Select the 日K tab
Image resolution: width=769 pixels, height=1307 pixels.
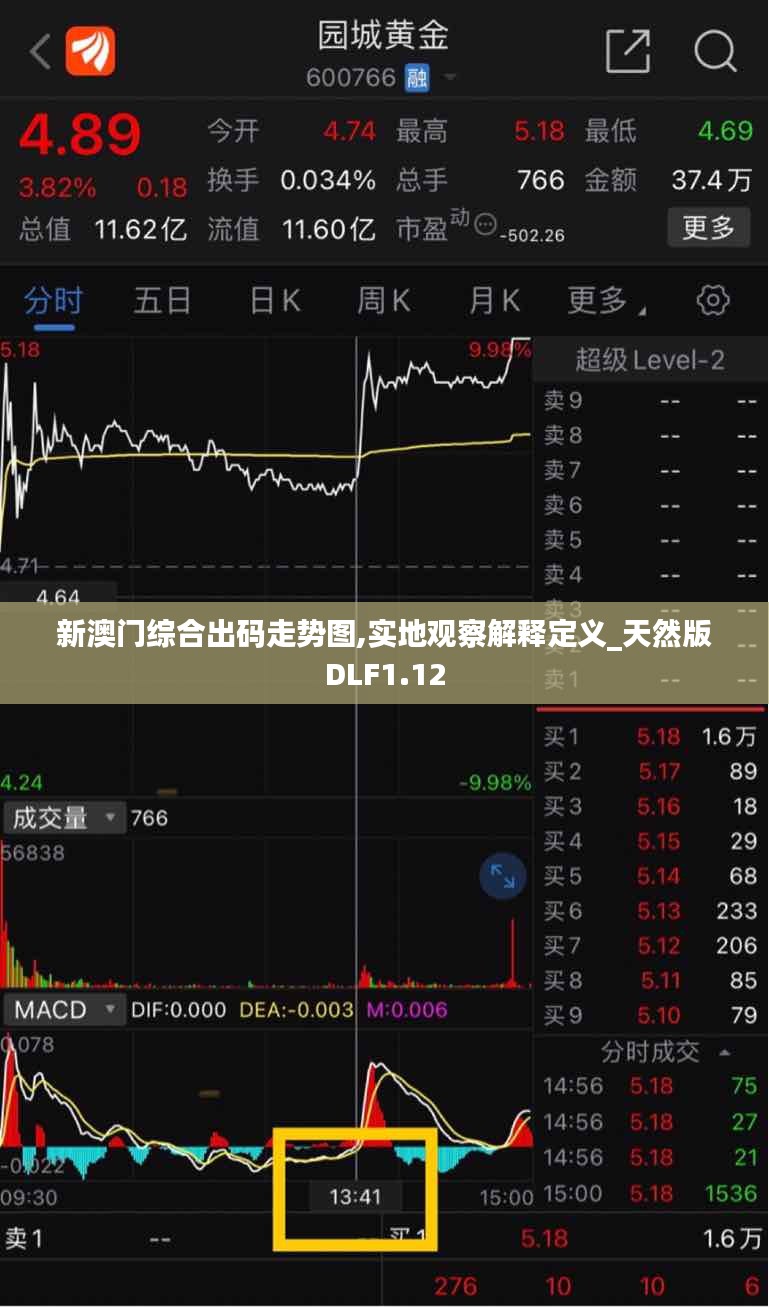click(275, 299)
